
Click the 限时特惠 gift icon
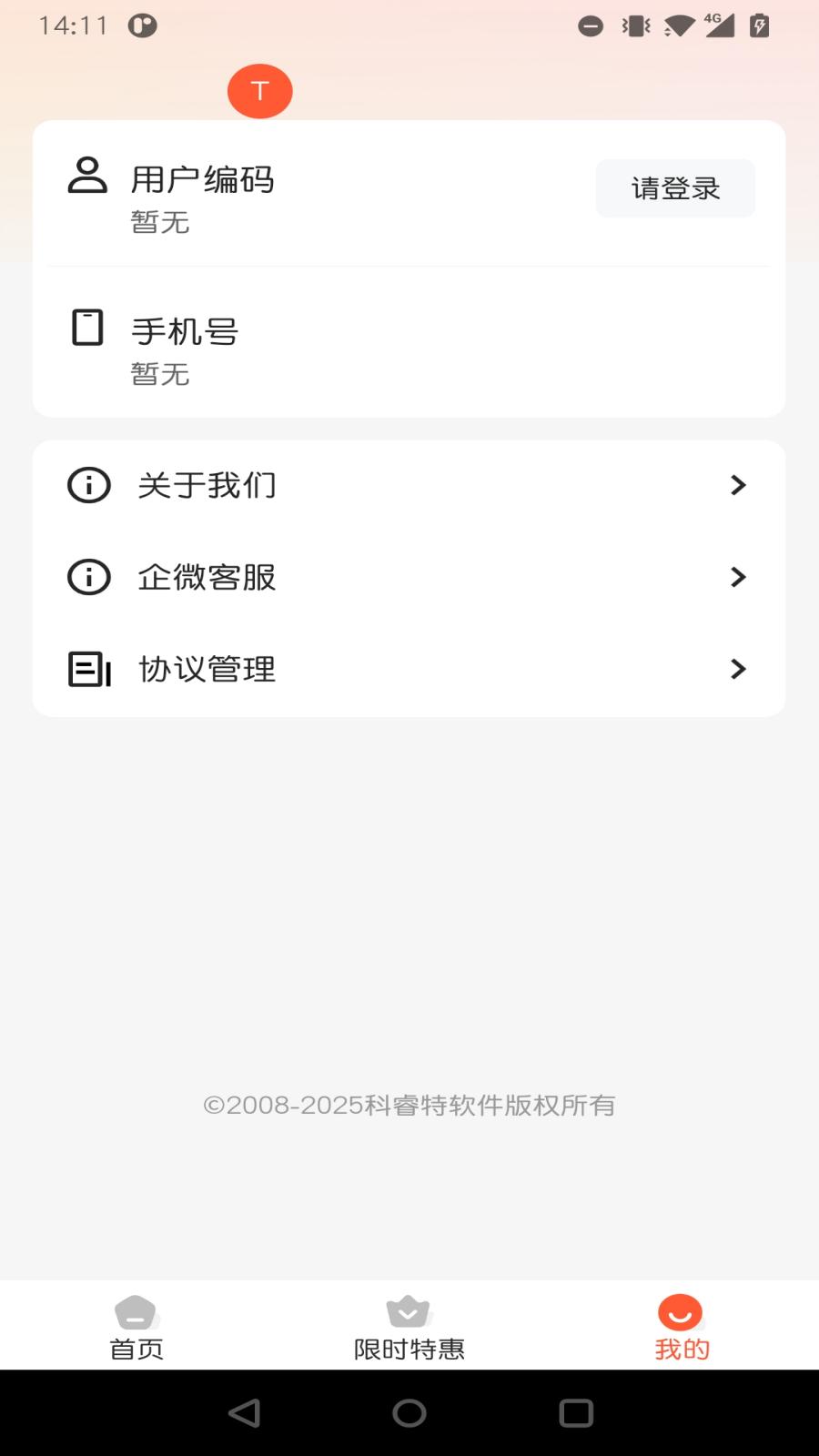click(x=408, y=1313)
